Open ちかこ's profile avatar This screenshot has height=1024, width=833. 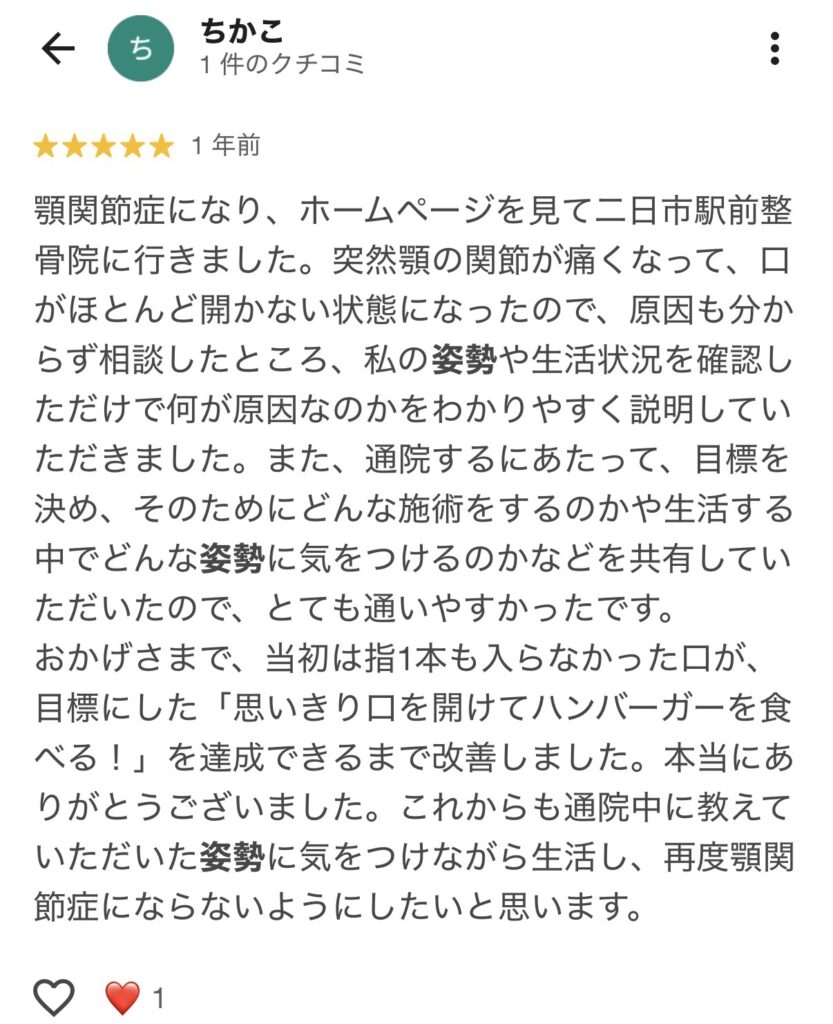141,49
